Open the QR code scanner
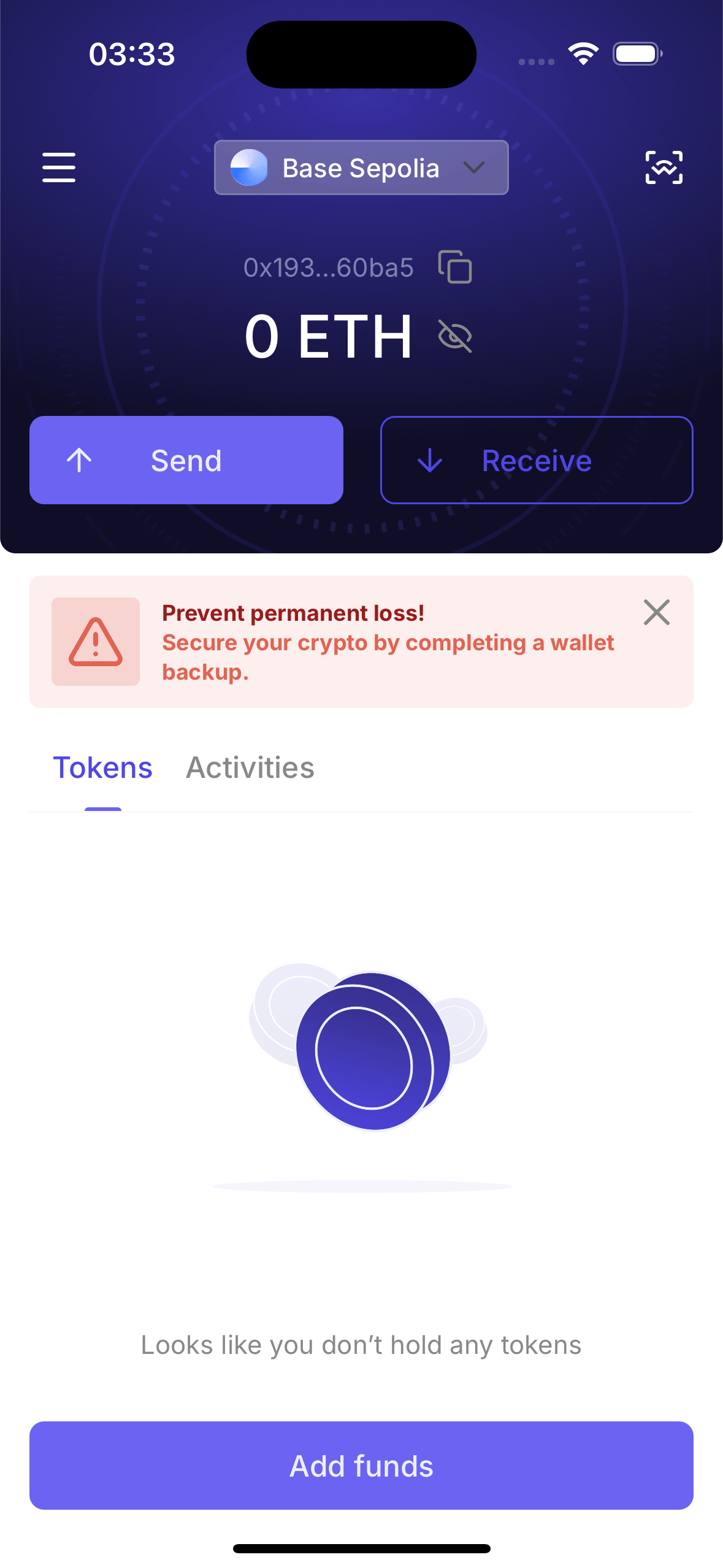Screen dimensions: 723x1568 (x=665, y=167)
